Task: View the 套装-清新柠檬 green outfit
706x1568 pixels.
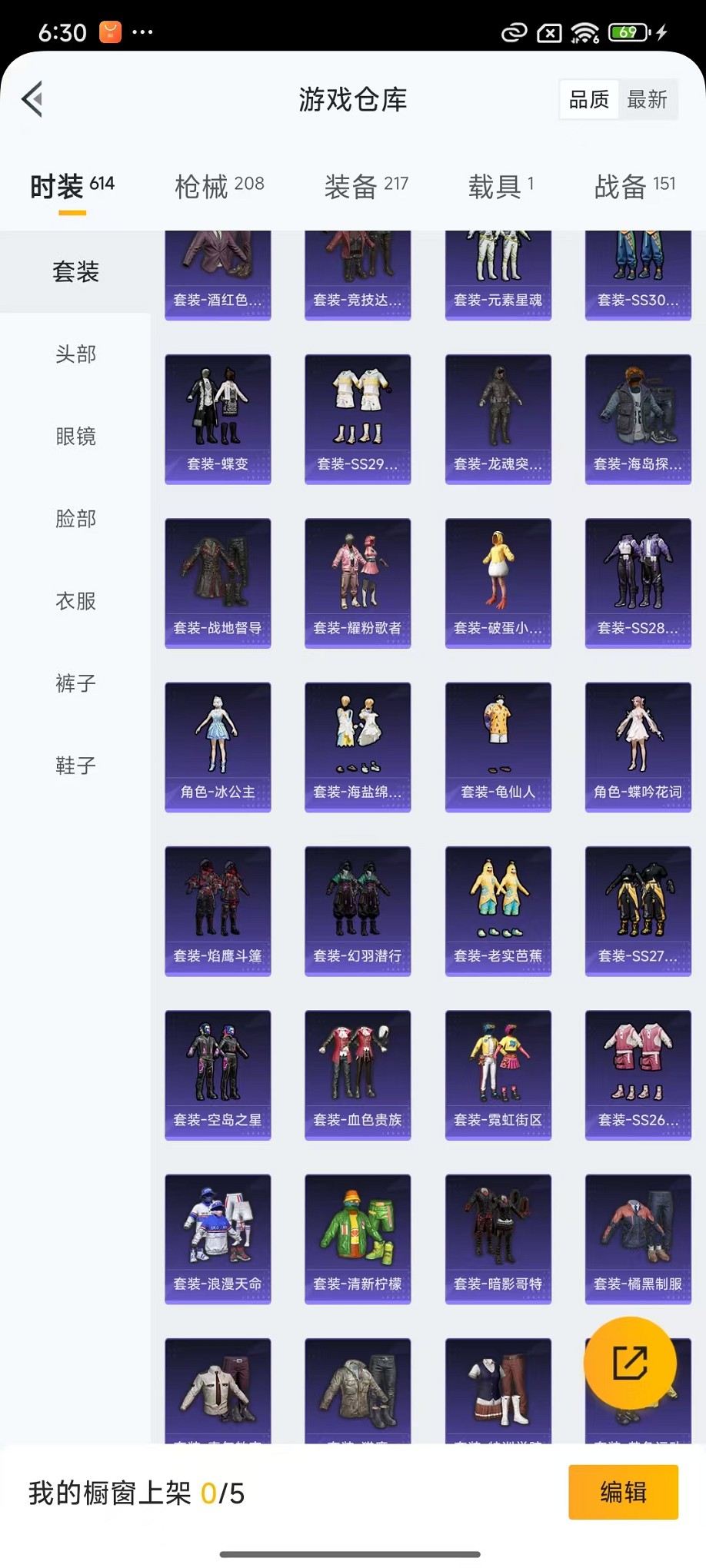Action: pos(358,1239)
